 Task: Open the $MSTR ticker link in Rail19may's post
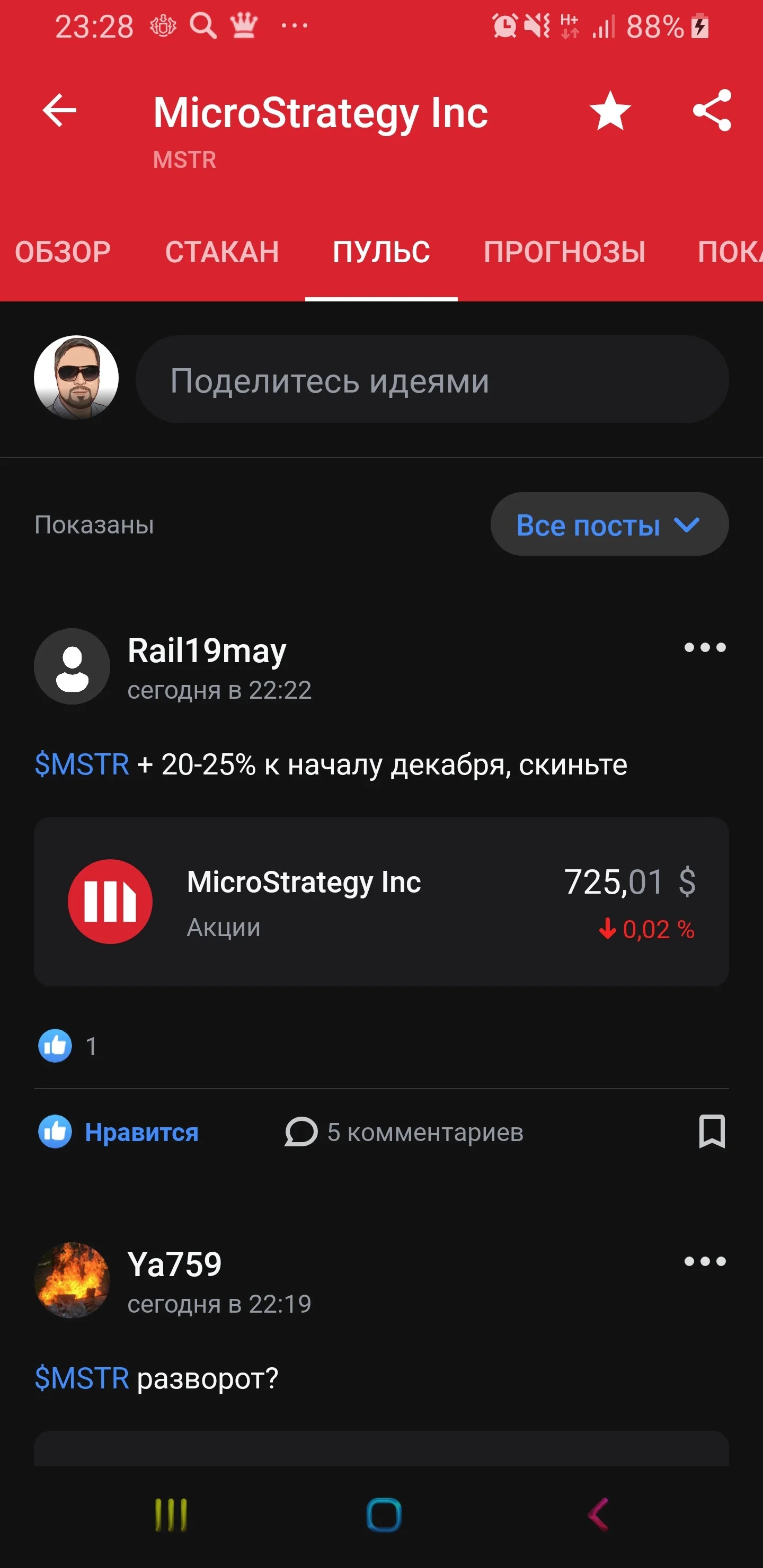point(82,764)
